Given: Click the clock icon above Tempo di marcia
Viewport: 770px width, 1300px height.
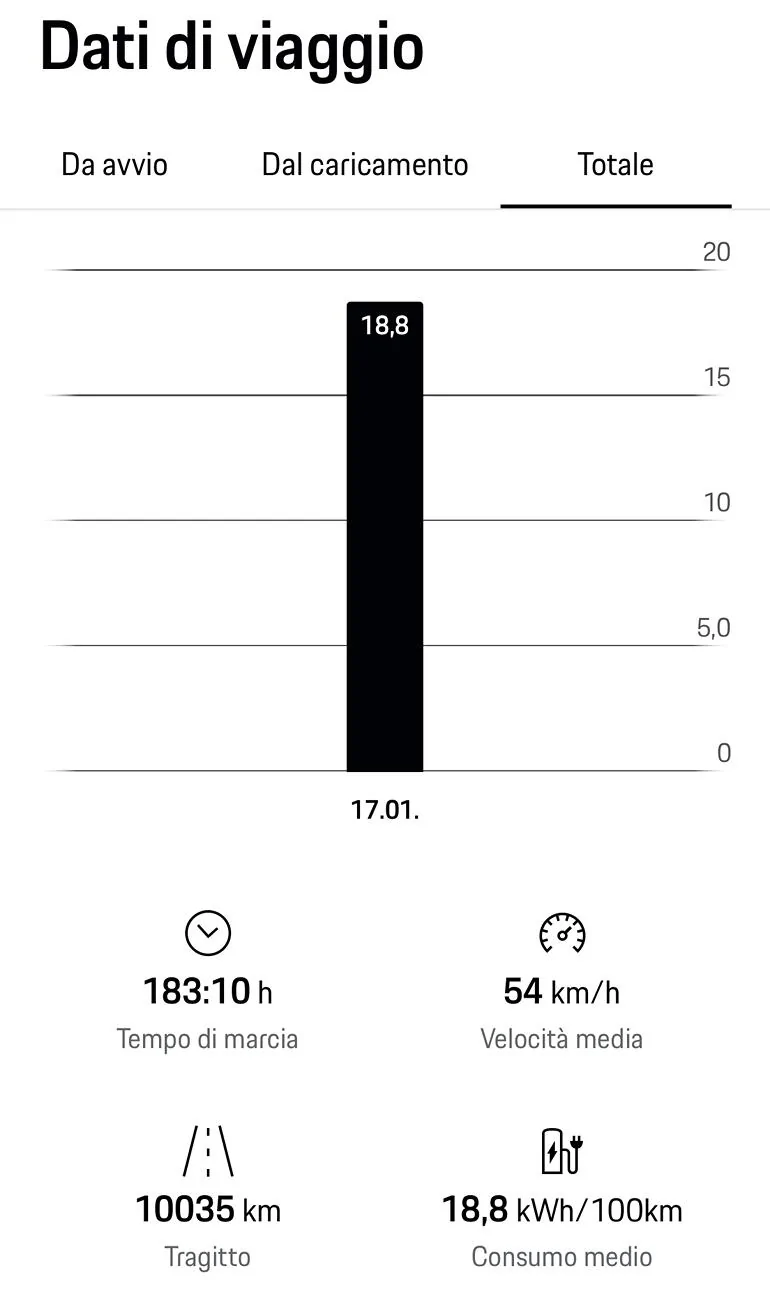Looking at the screenshot, I should coord(207,932).
